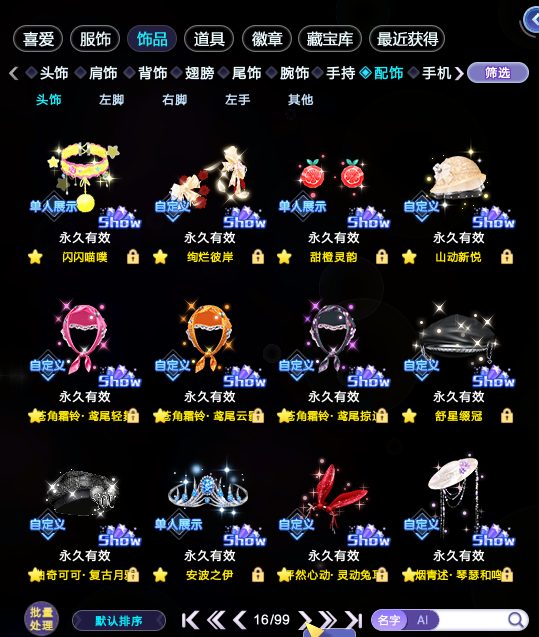Select the 其他 filter
This screenshot has height=637, width=539.
(x=300, y=100)
